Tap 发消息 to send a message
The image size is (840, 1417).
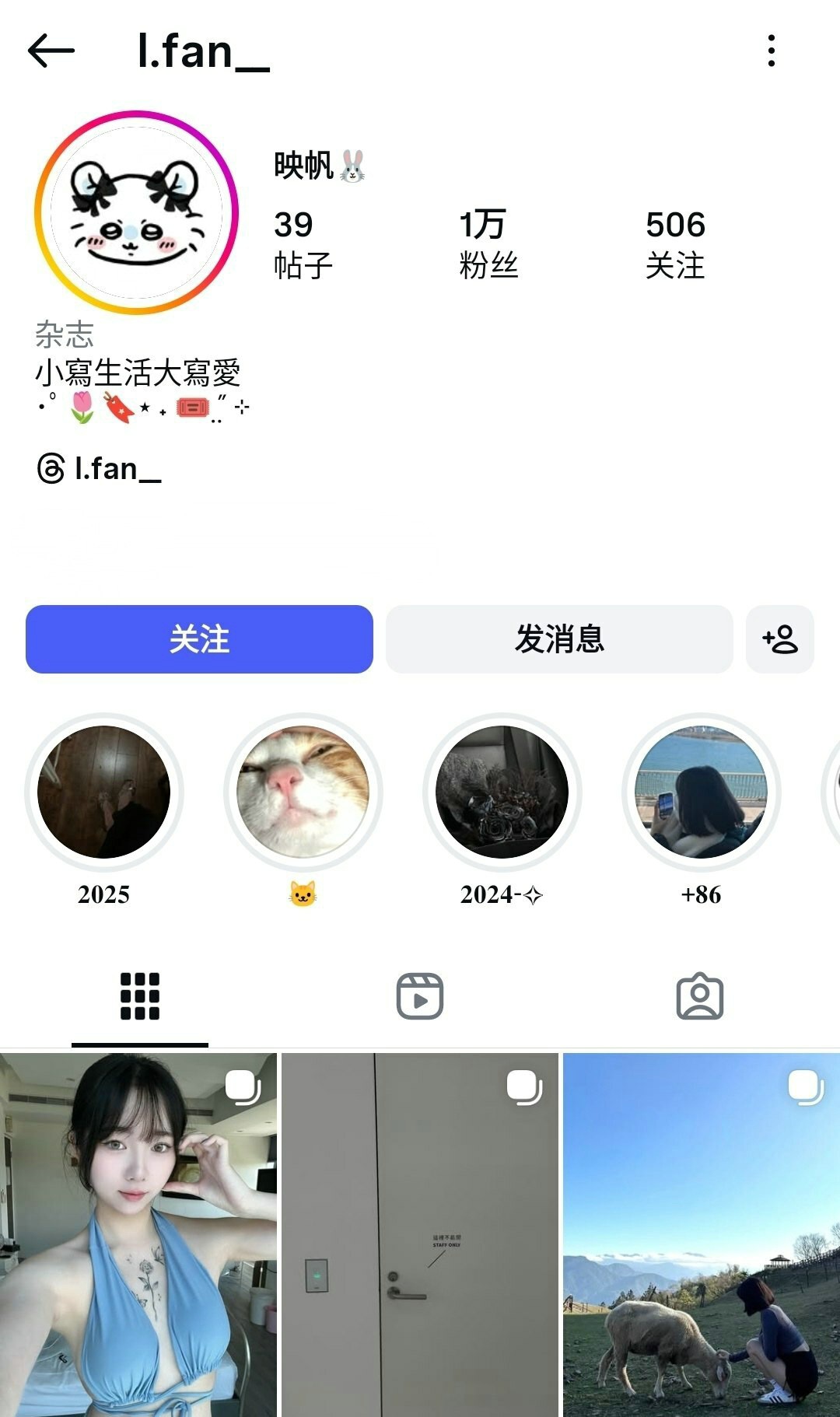pyautogui.click(x=559, y=639)
